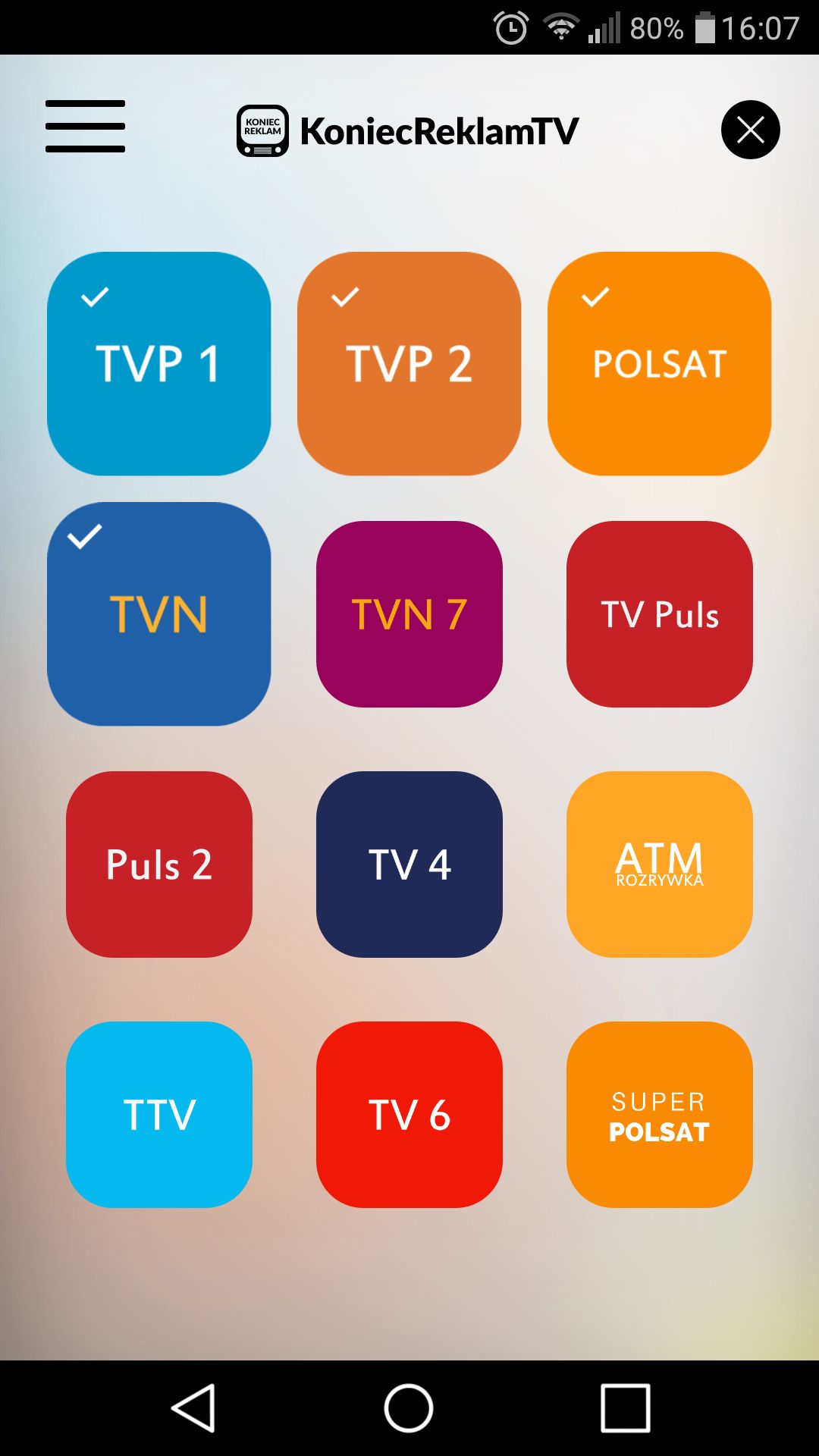Select the TV Puls channel
The image size is (819, 1456).
pos(660,614)
